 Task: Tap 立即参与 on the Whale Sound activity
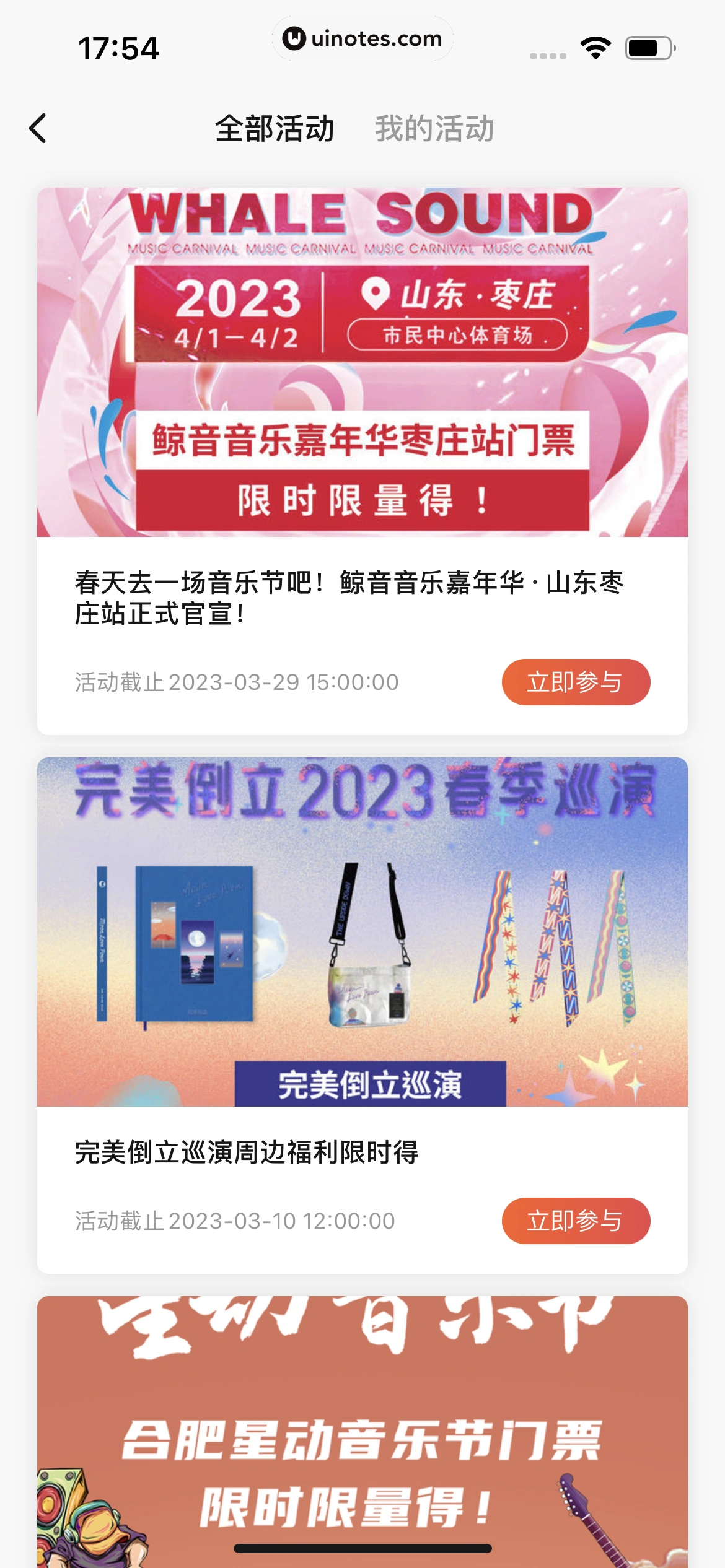point(574,682)
